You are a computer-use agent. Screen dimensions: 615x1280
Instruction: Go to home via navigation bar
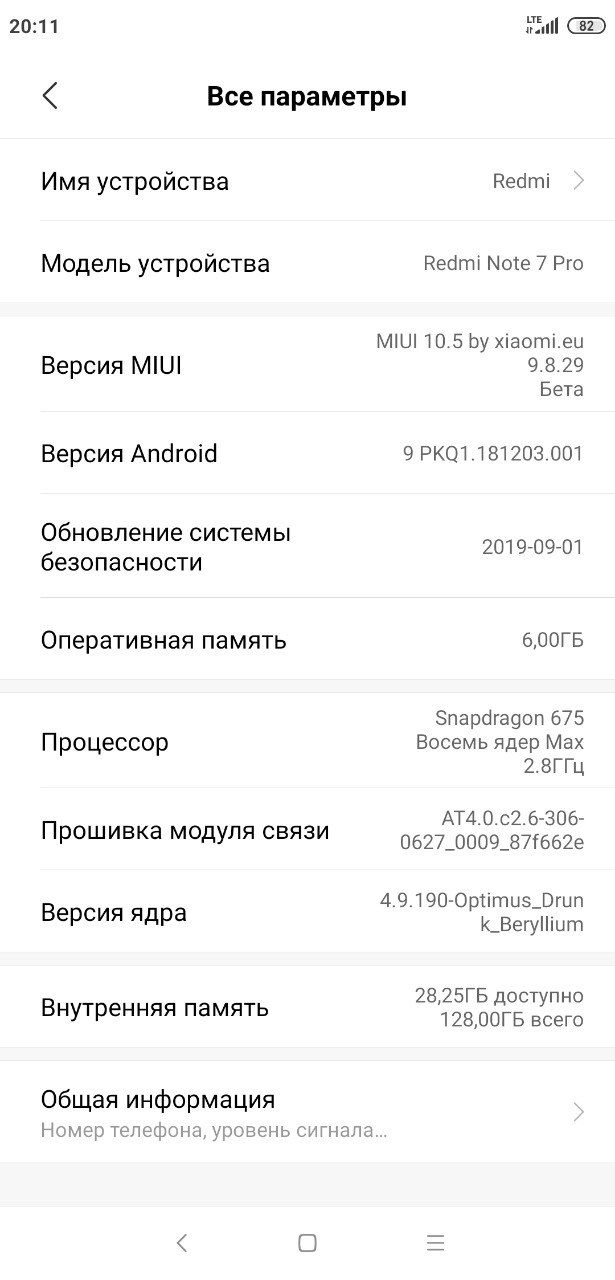tap(307, 1243)
